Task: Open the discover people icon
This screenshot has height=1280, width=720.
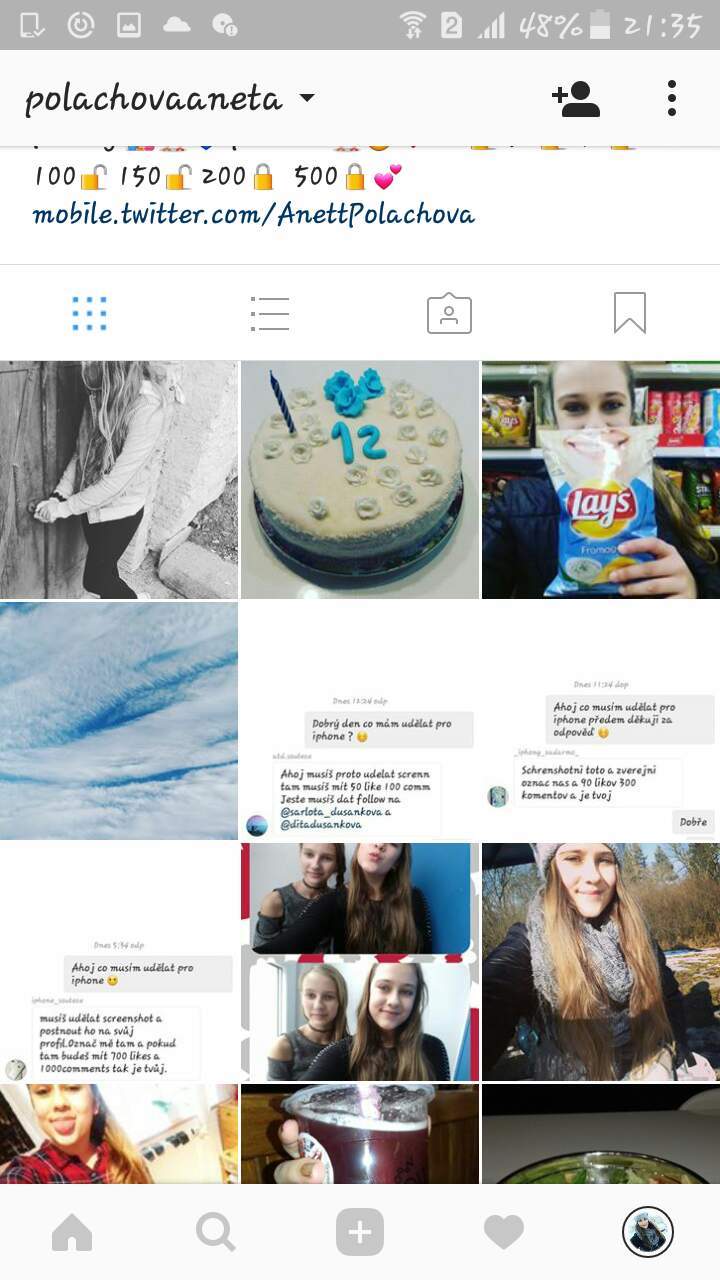Action: (576, 98)
